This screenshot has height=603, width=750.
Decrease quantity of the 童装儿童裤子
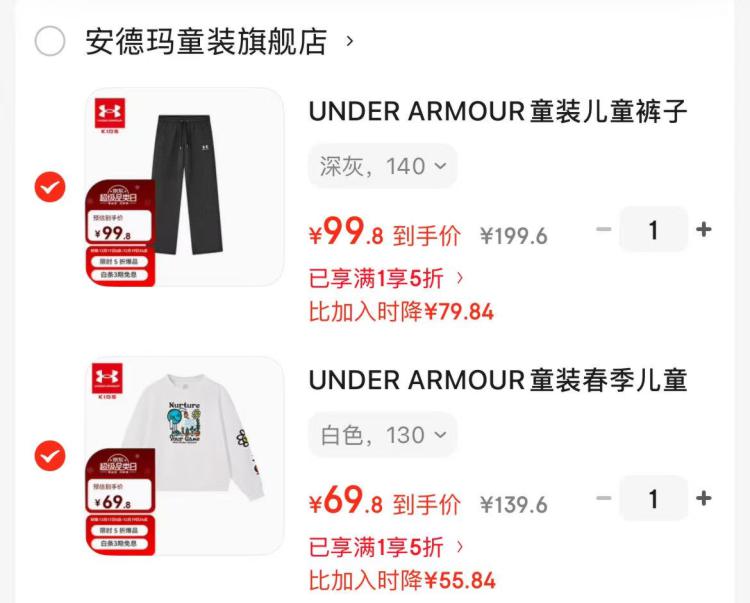click(x=603, y=230)
